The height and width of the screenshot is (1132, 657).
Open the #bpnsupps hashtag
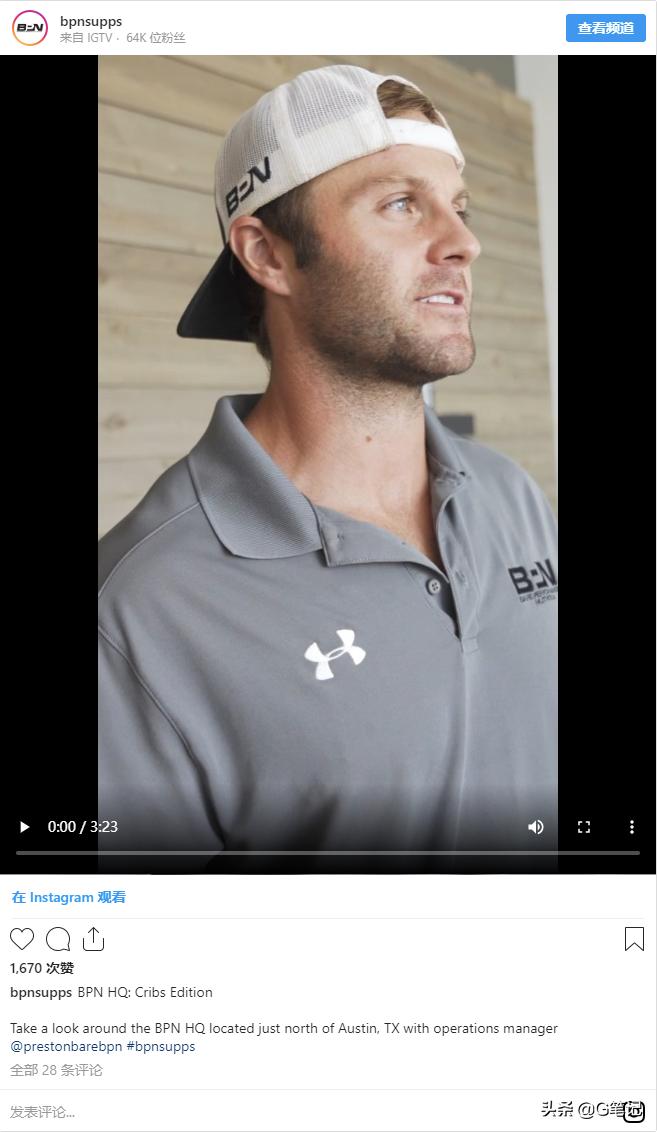[161, 1046]
